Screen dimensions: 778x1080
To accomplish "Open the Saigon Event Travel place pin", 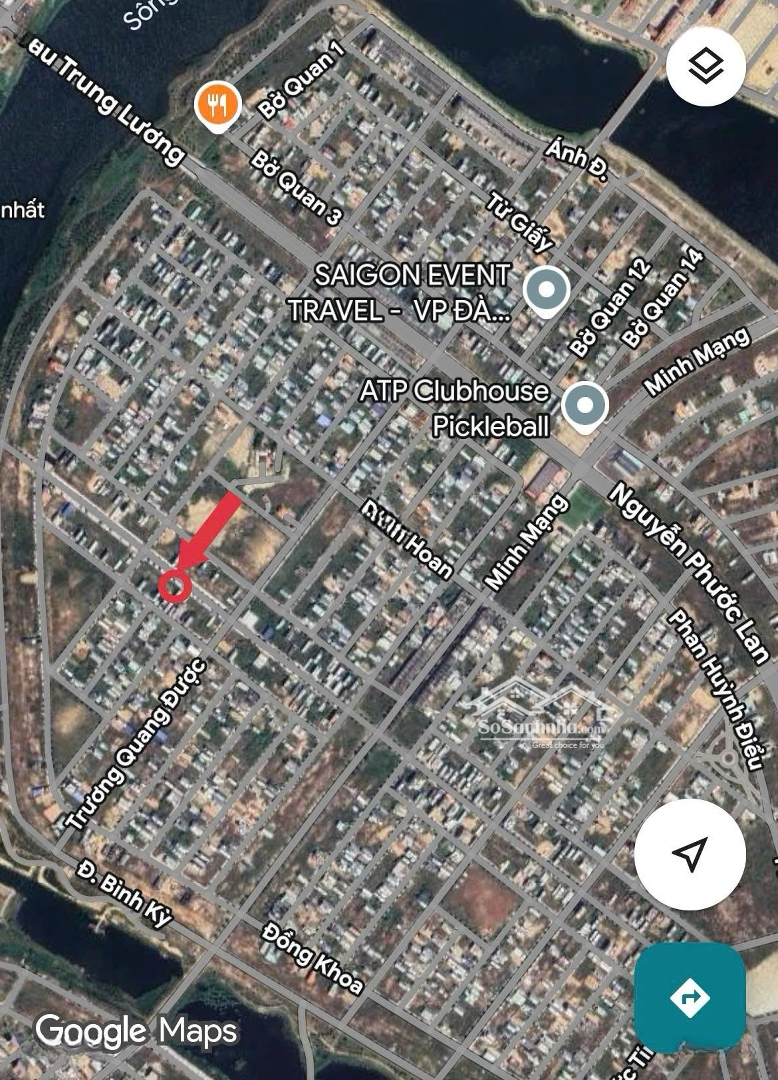I will click(x=546, y=292).
